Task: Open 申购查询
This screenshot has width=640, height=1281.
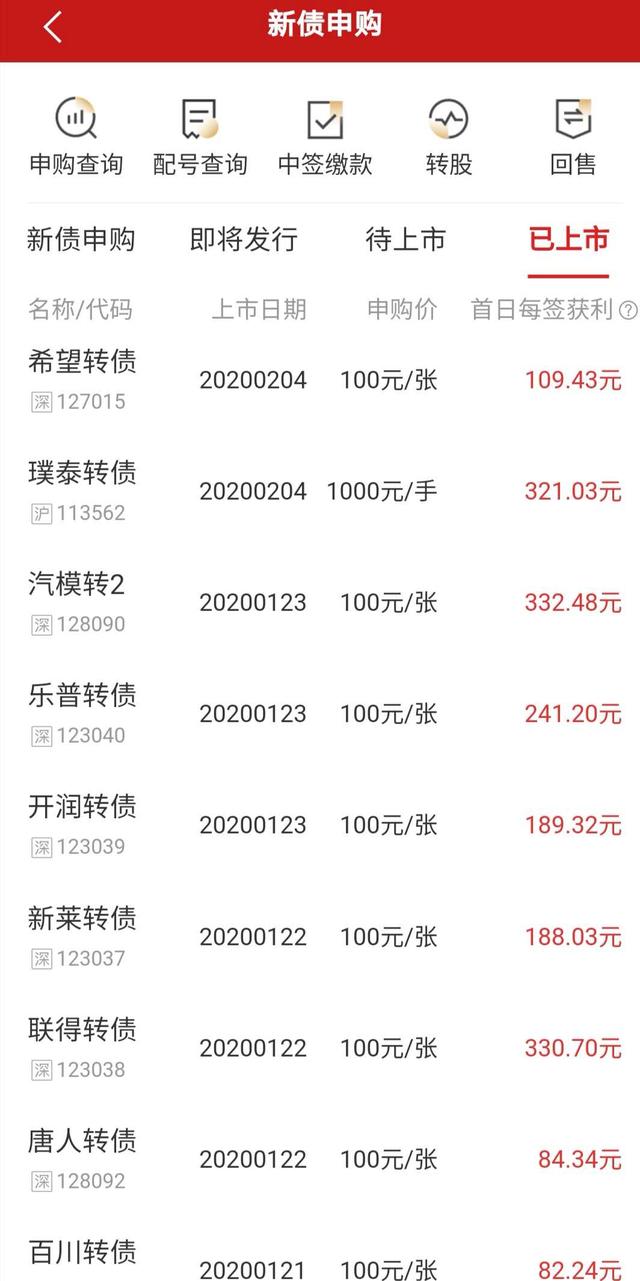Action: [76, 137]
